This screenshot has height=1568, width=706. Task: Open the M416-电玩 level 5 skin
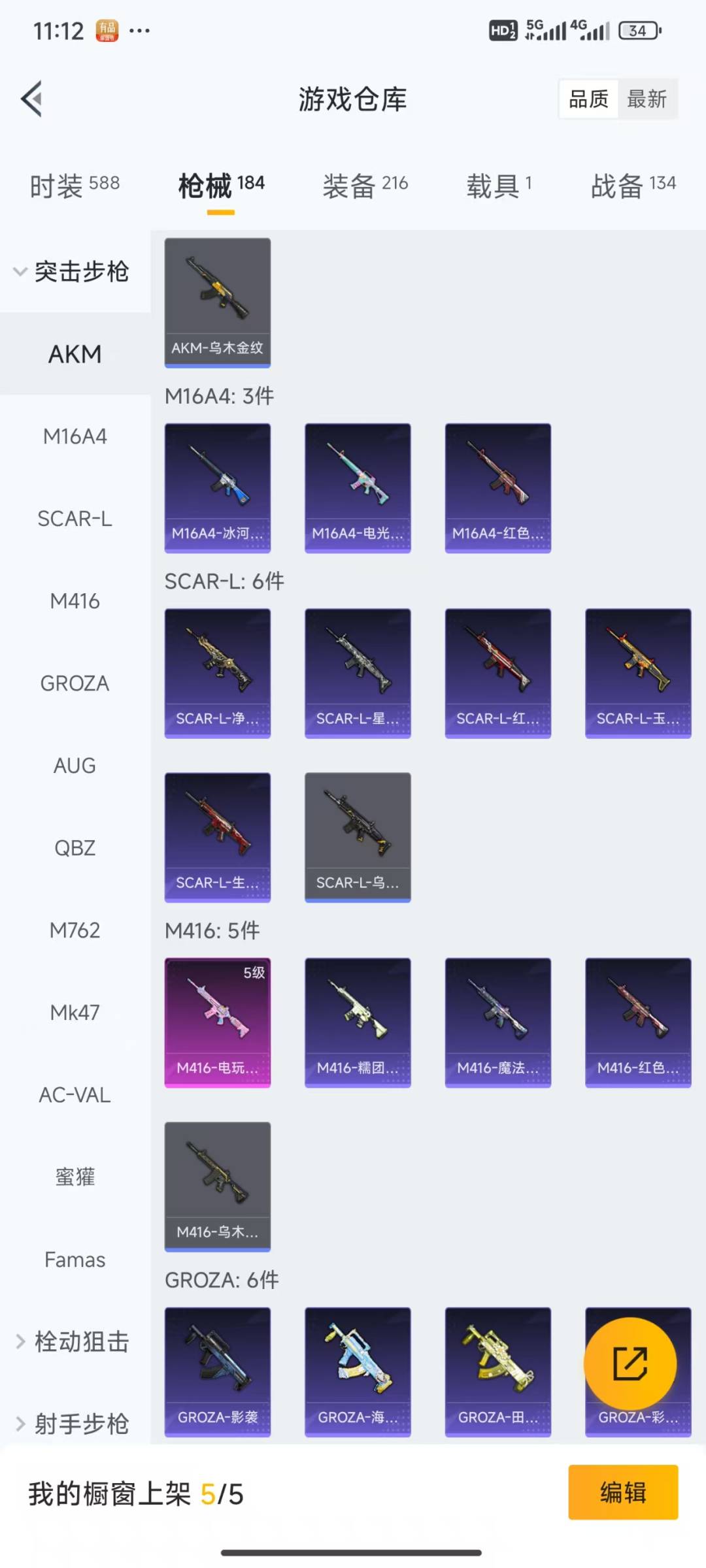[217, 1022]
